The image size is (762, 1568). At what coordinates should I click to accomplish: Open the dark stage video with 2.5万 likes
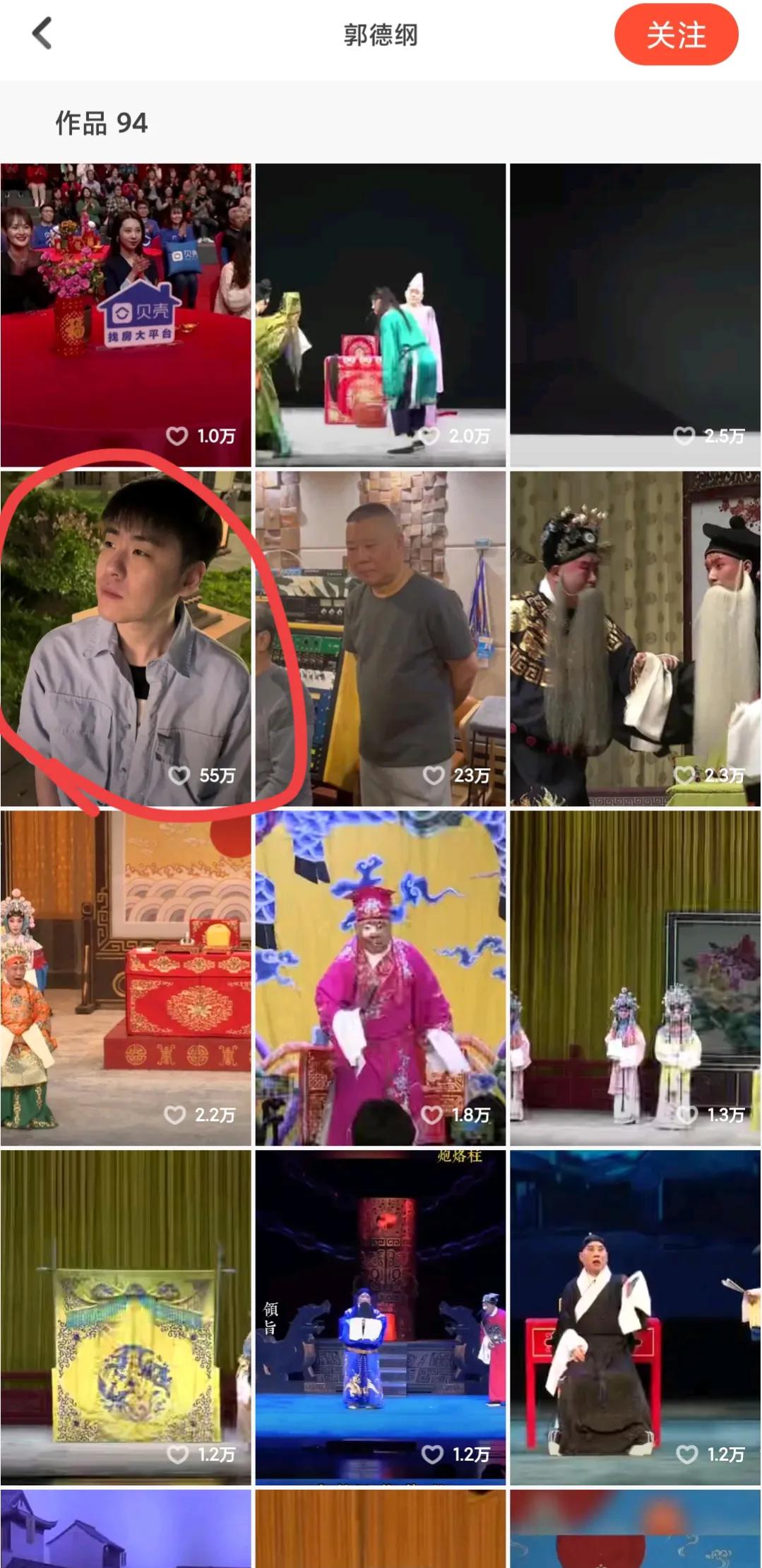pyautogui.click(x=635, y=315)
